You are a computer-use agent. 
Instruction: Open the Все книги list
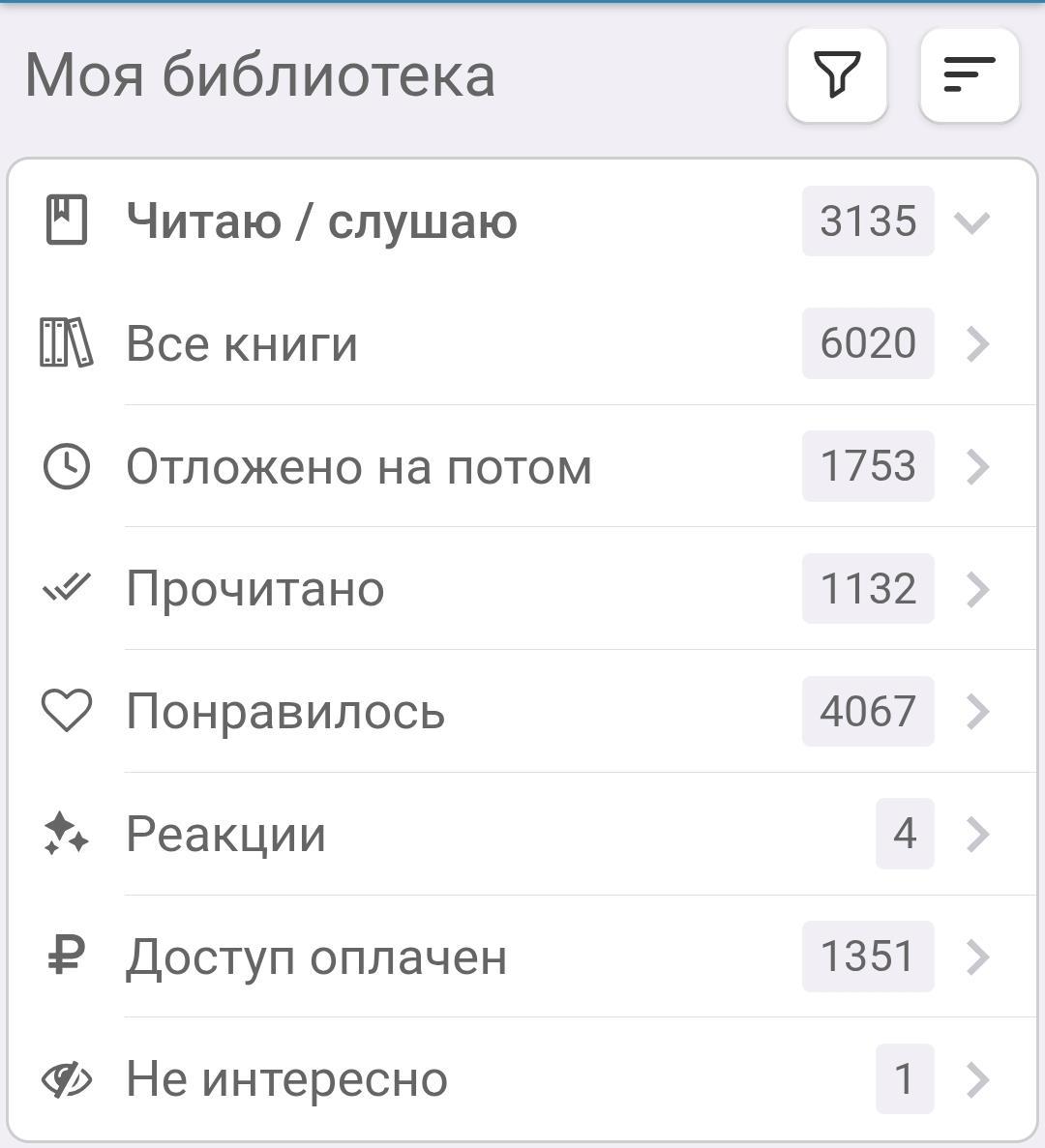pyautogui.click(x=522, y=344)
